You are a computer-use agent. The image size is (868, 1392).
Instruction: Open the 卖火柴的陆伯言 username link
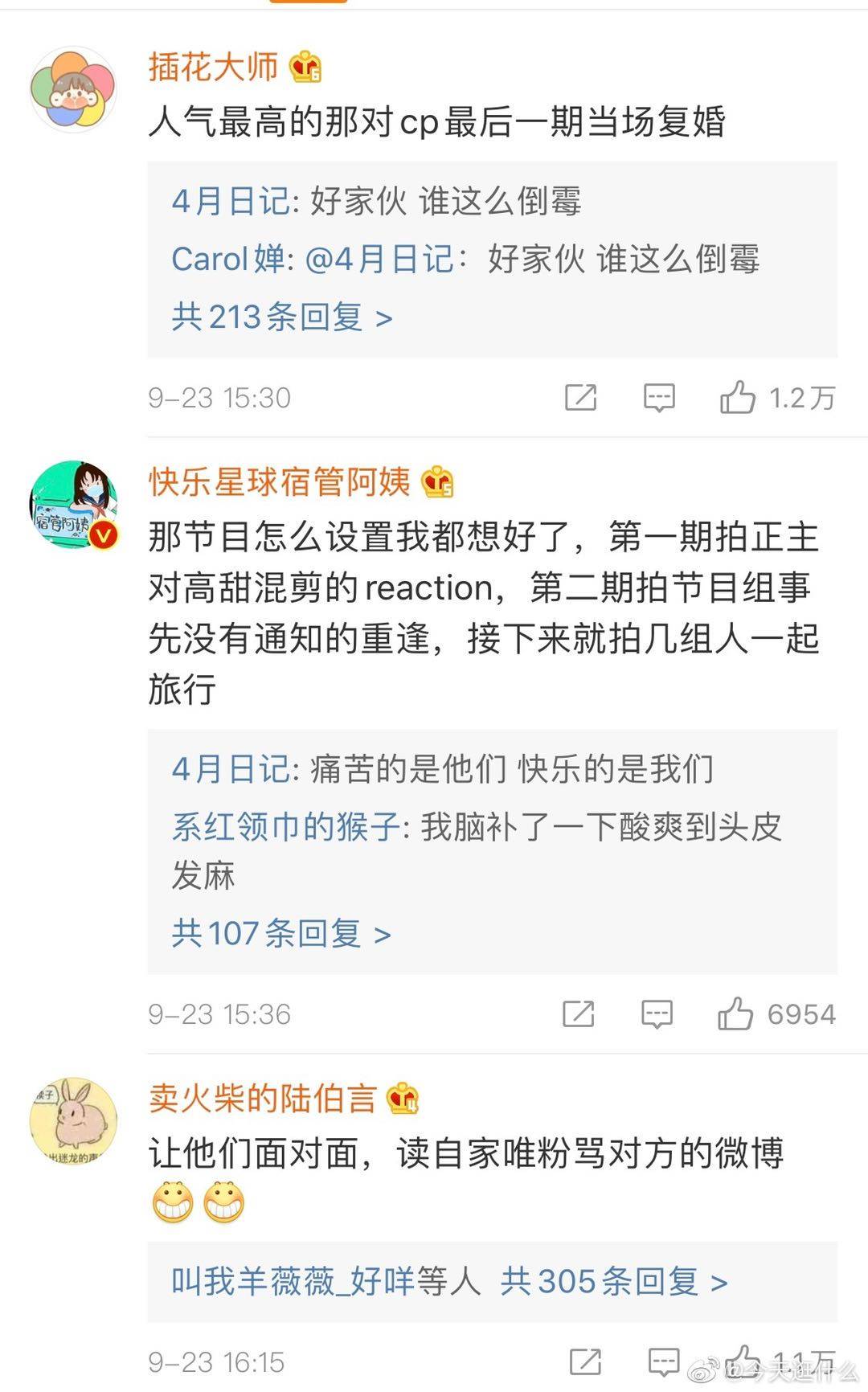(x=263, y=1098)
